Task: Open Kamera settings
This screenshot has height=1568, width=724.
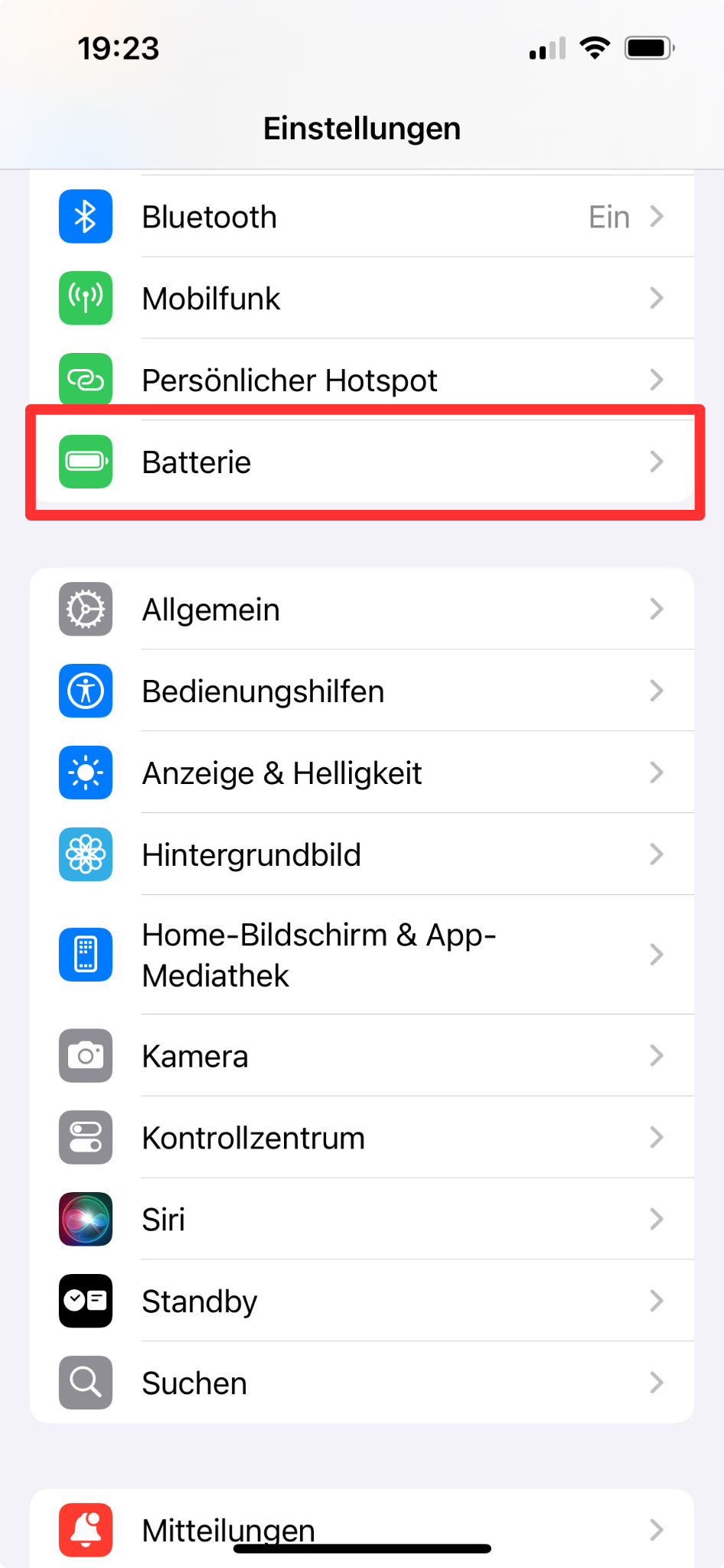Action: (362, 1056)
